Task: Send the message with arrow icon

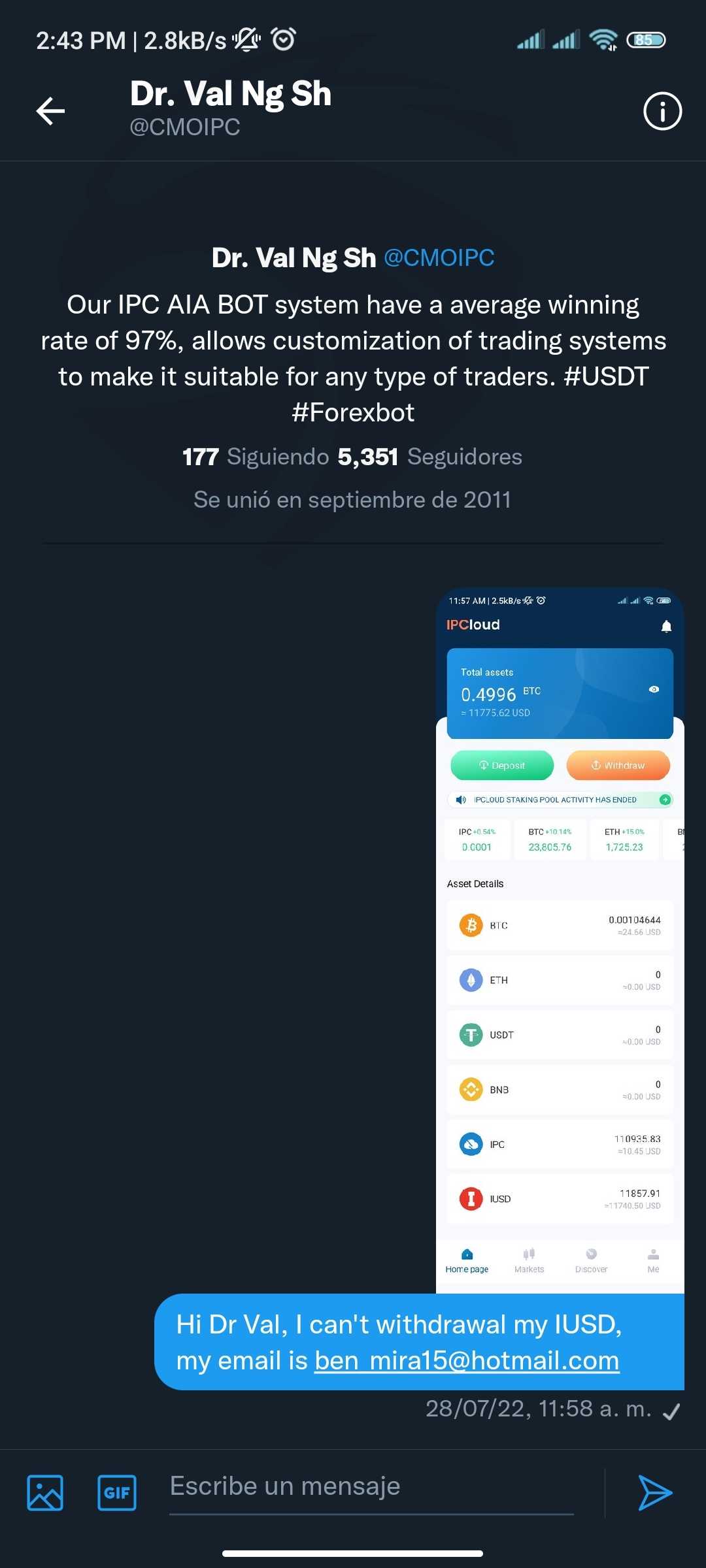Action: tap(655, 1493)
